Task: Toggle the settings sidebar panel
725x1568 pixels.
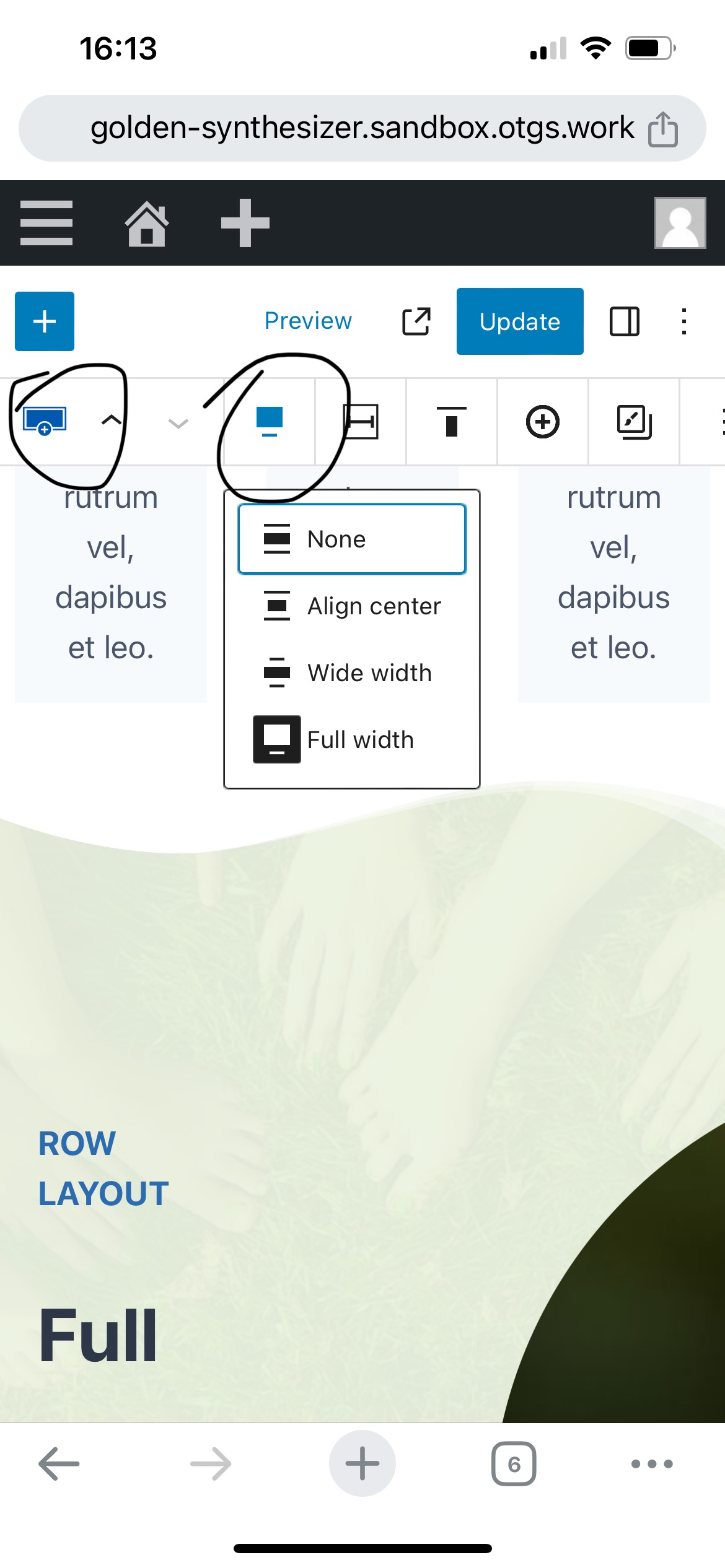Action: point(625,321)
